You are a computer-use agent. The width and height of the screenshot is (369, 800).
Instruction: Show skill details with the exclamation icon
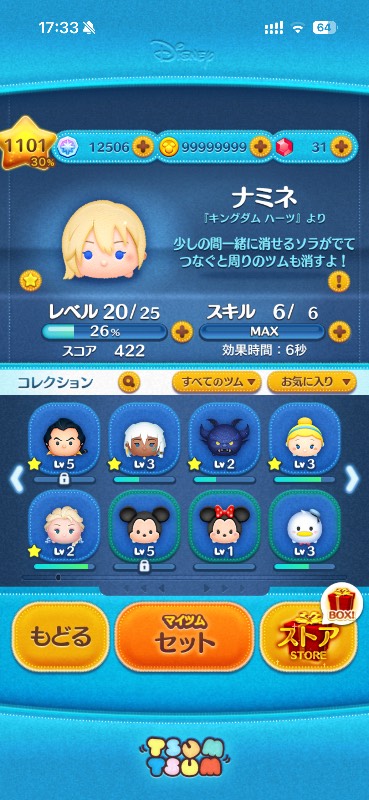pos(339,281)
